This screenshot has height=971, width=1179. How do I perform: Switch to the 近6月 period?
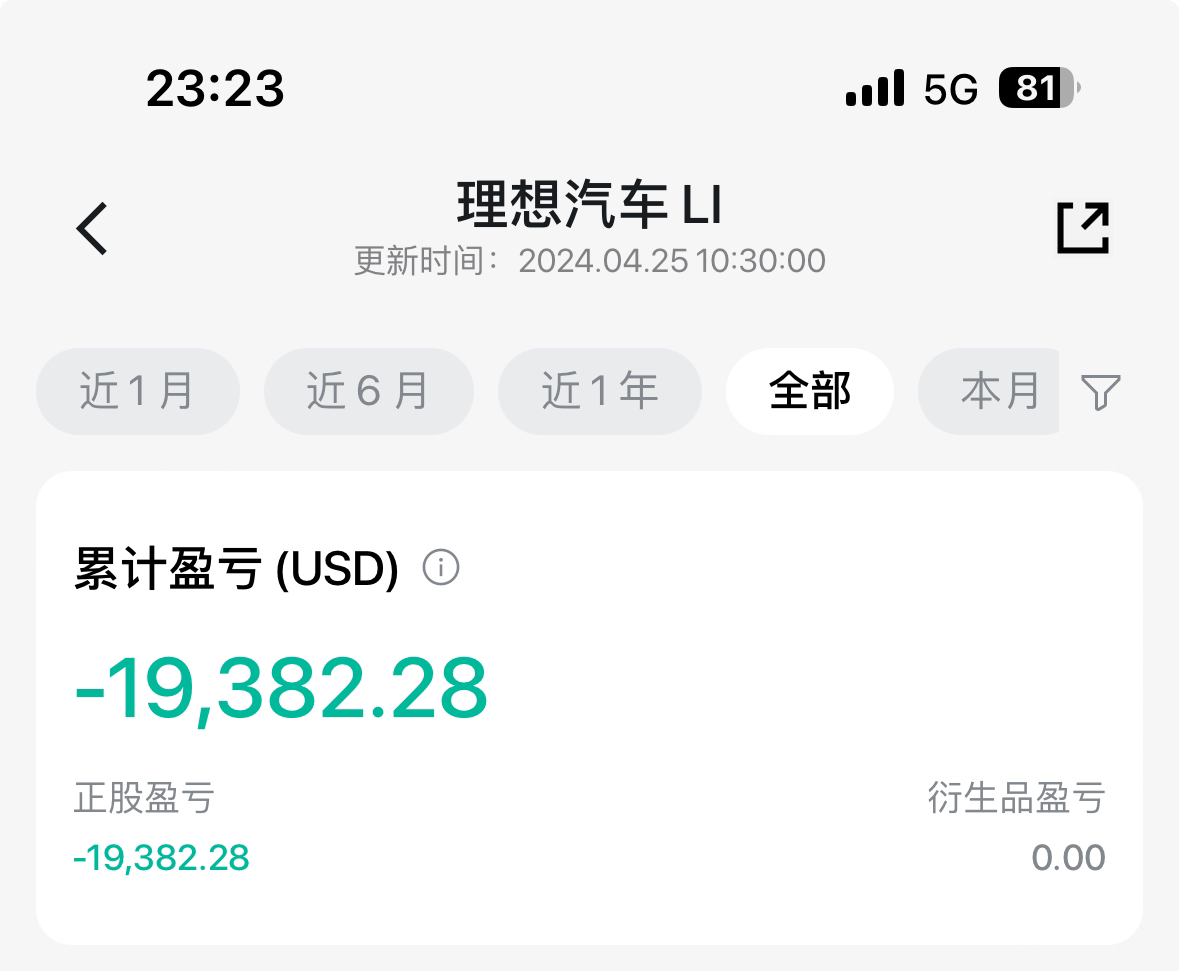pos(368,391)
